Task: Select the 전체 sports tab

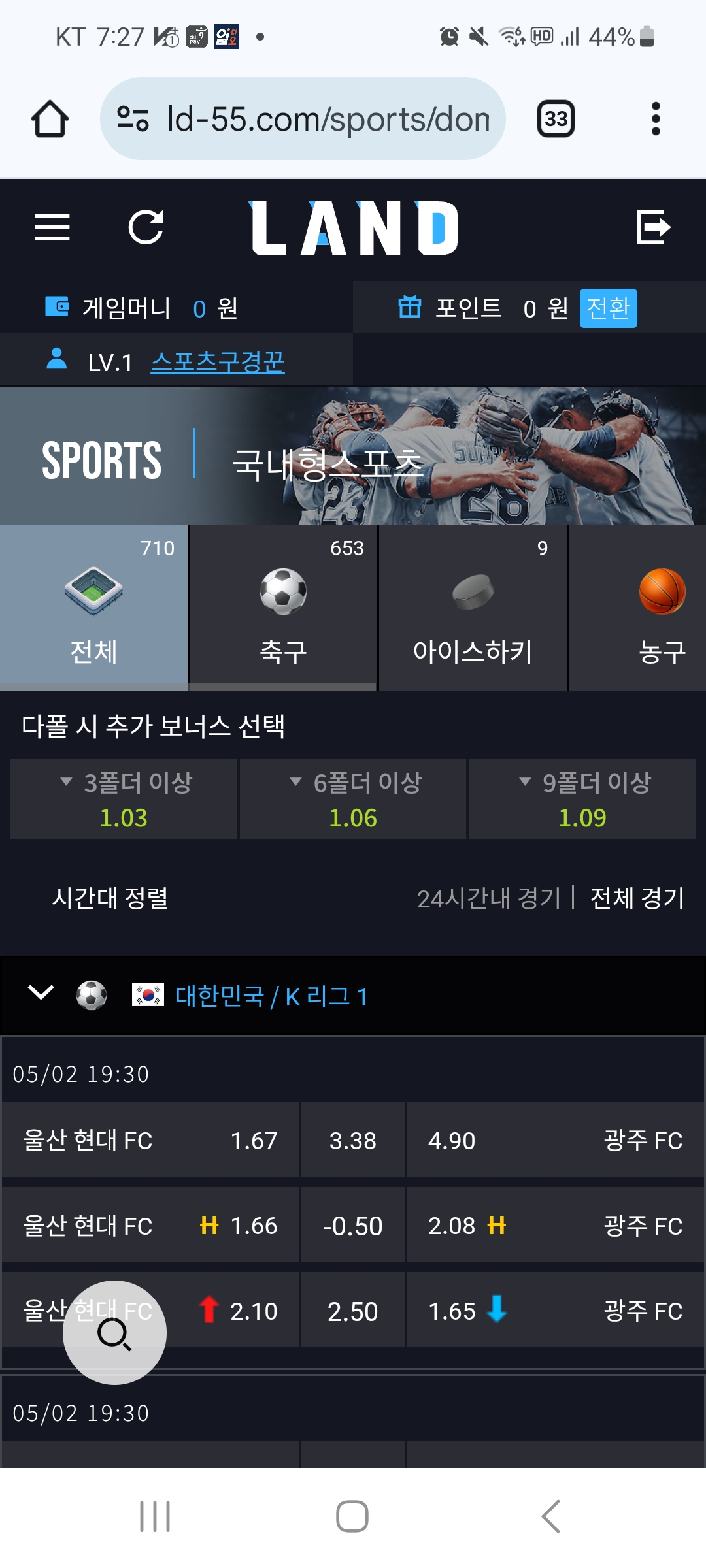Action: (x=93, y=608)
